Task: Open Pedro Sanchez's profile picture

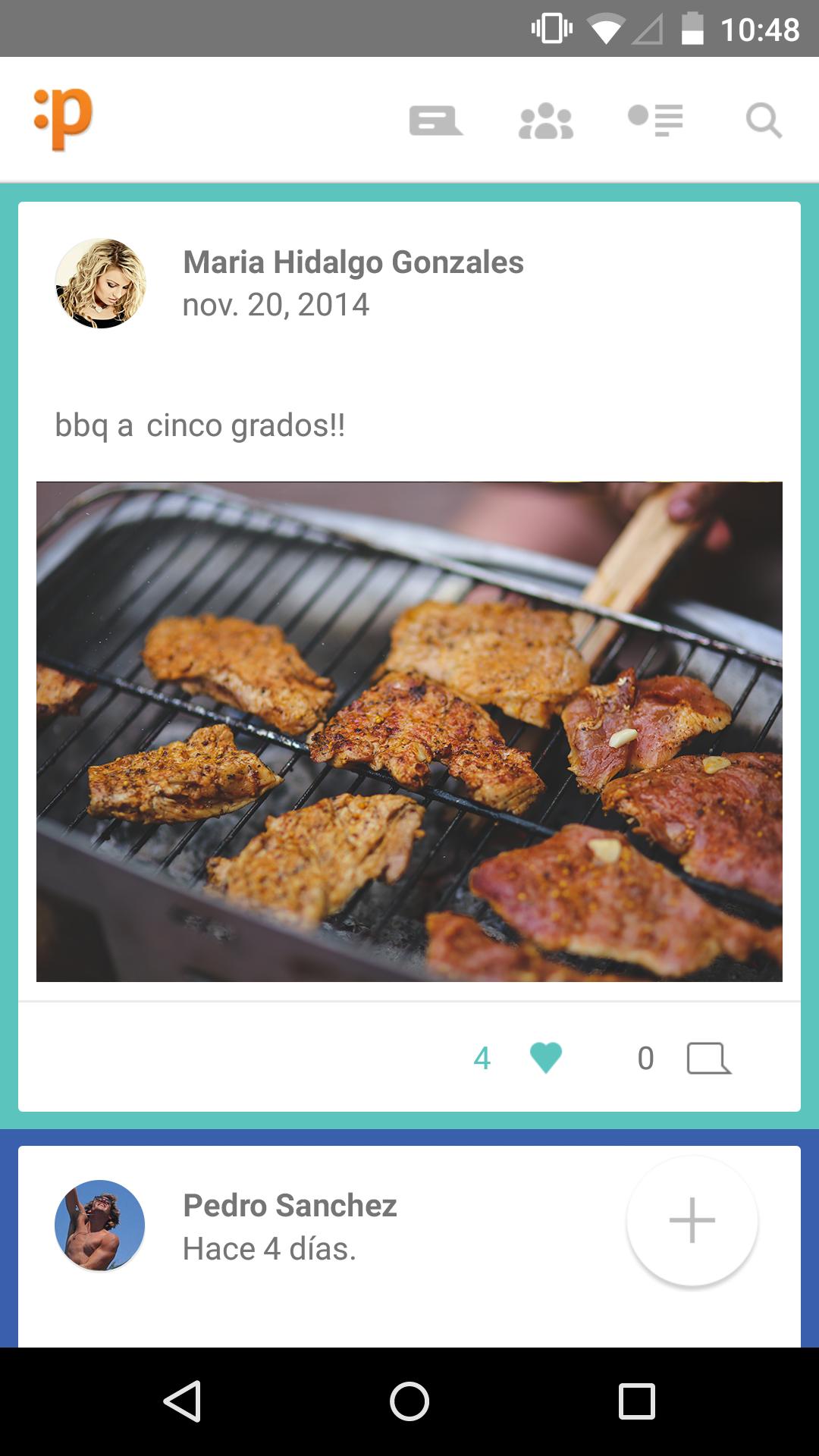Action: click(100, 1225)
